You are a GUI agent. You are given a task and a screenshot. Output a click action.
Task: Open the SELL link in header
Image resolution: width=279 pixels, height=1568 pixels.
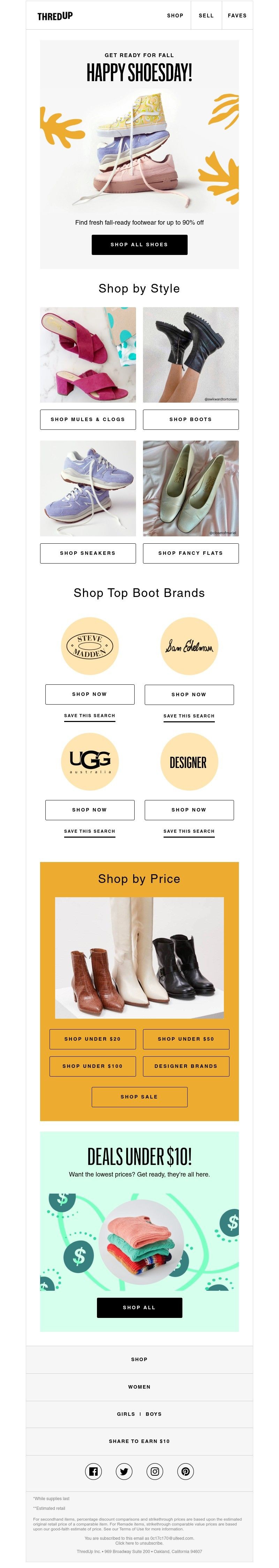206,15
